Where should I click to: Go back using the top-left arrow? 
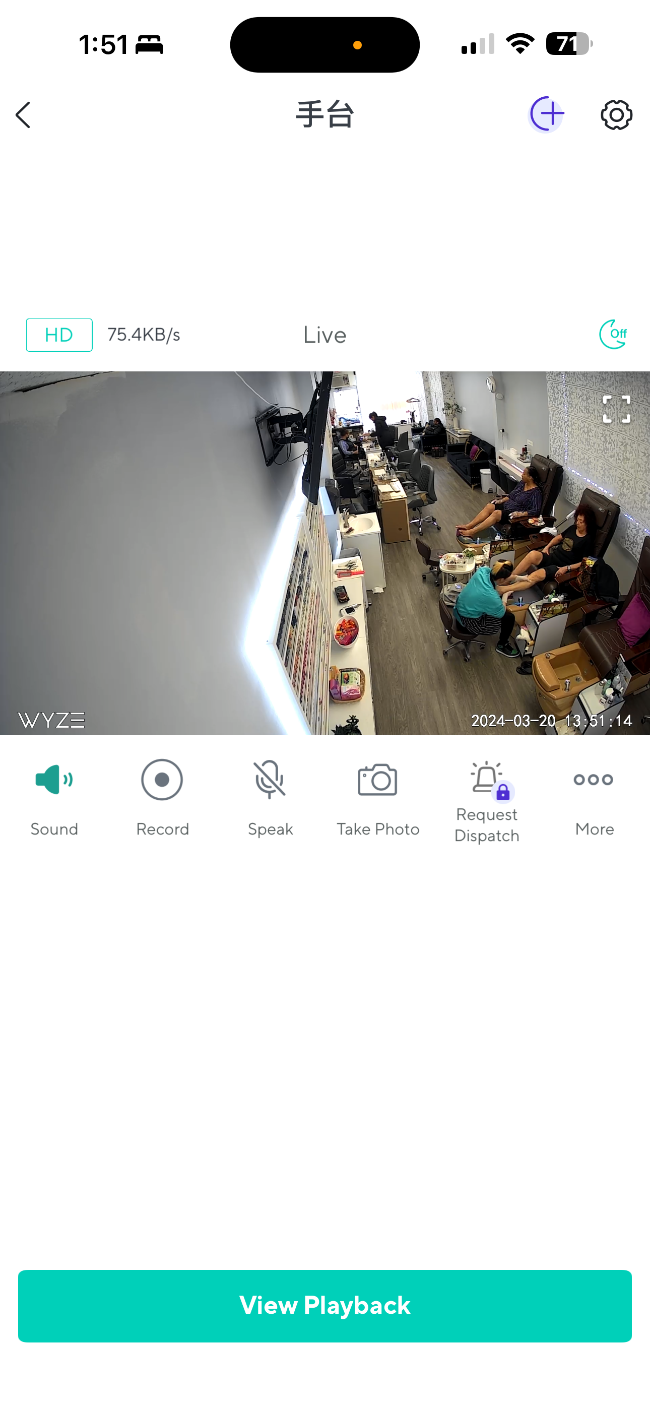[24, 115]
